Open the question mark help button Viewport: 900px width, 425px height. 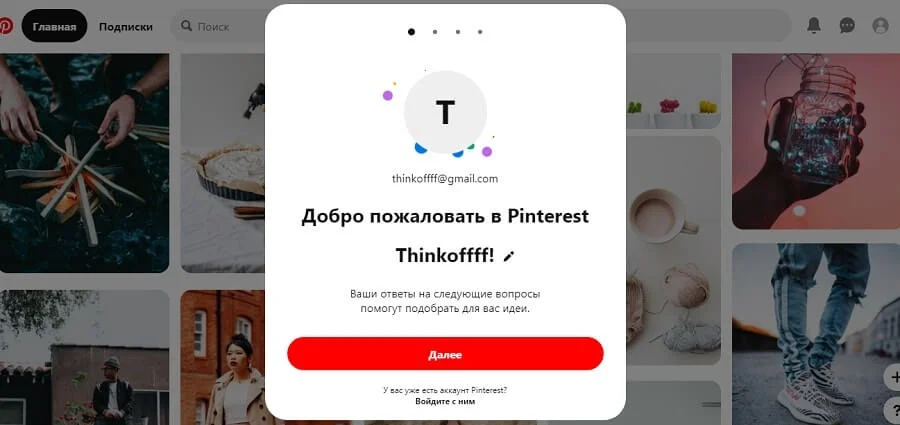point(891,408)
